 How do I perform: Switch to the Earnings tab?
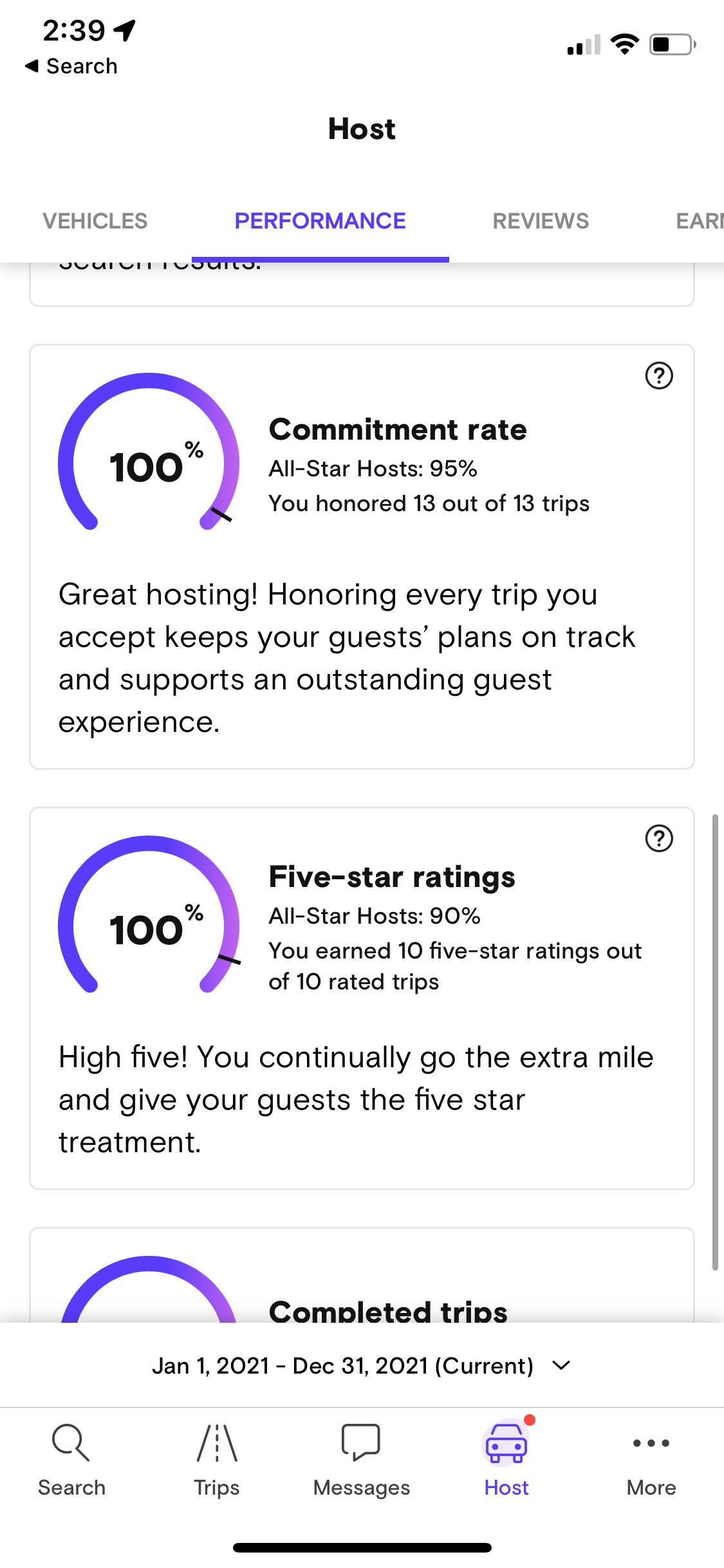(x=700, y=221)
